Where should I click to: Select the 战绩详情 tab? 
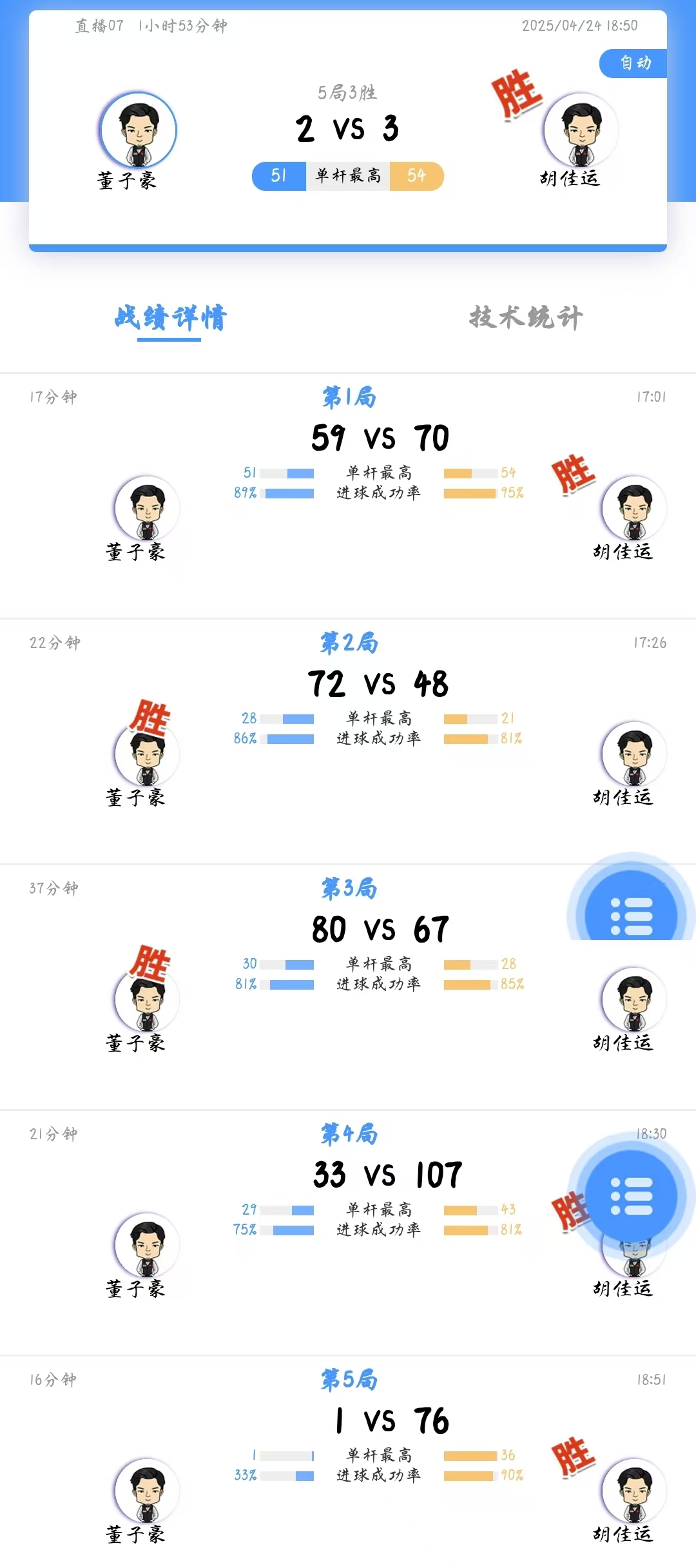tap(170, 318)
